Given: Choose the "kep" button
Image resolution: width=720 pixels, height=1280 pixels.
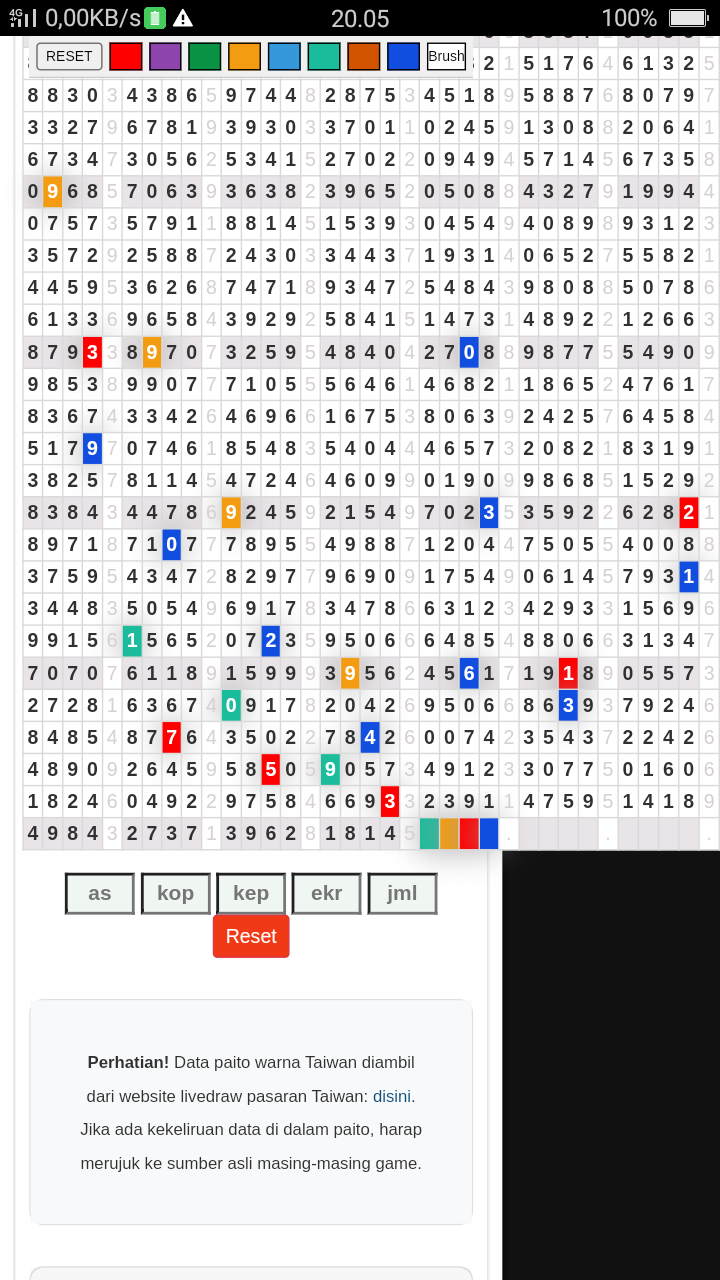Looking at the screenshot, I should coord(251,893).
